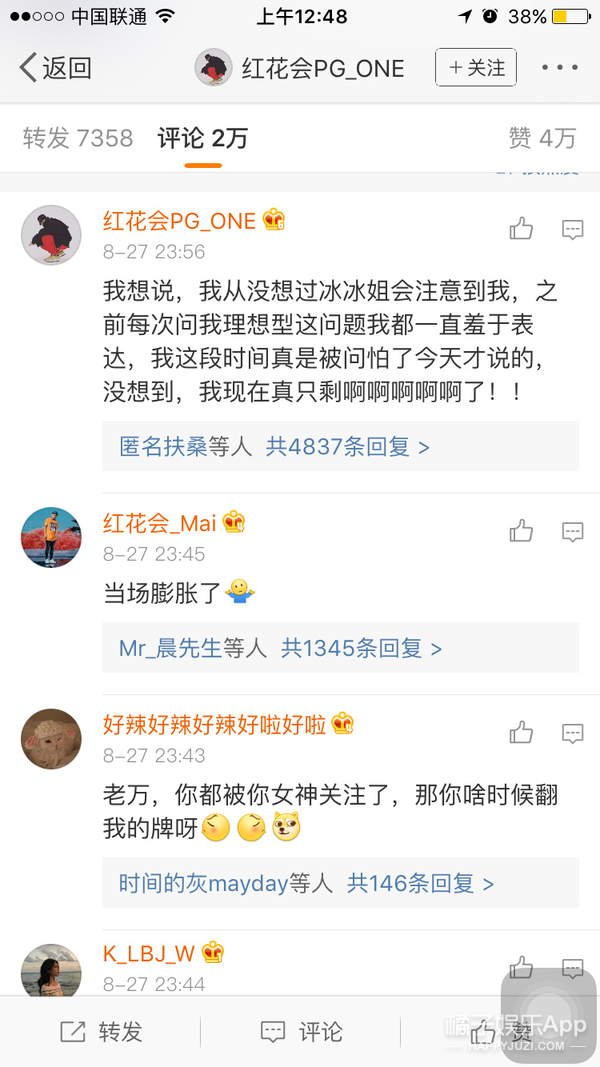
Task: Go back with the 返回 button
Action: [x=55, y=68]
